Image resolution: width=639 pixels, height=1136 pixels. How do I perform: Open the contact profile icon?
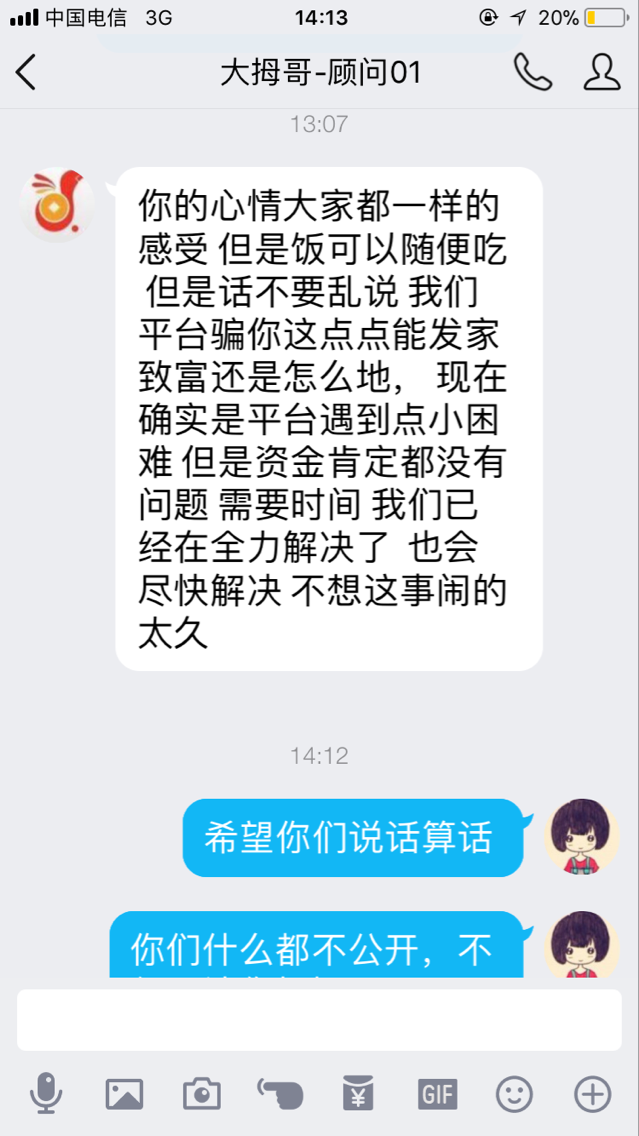coord(601,73)
